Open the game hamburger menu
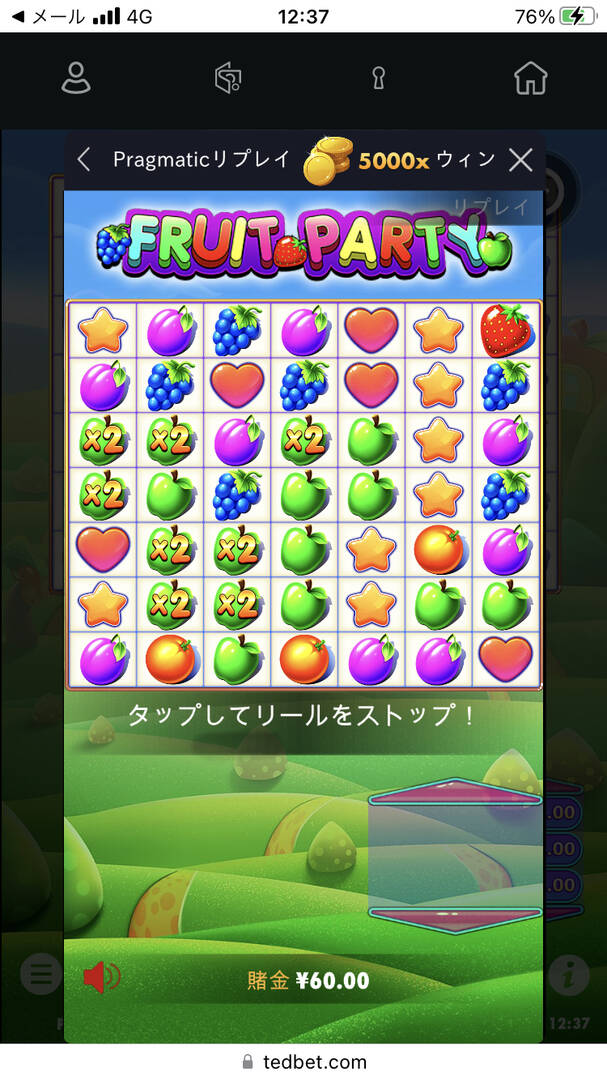Viewport: 607px width, 1080px height. 41,973
